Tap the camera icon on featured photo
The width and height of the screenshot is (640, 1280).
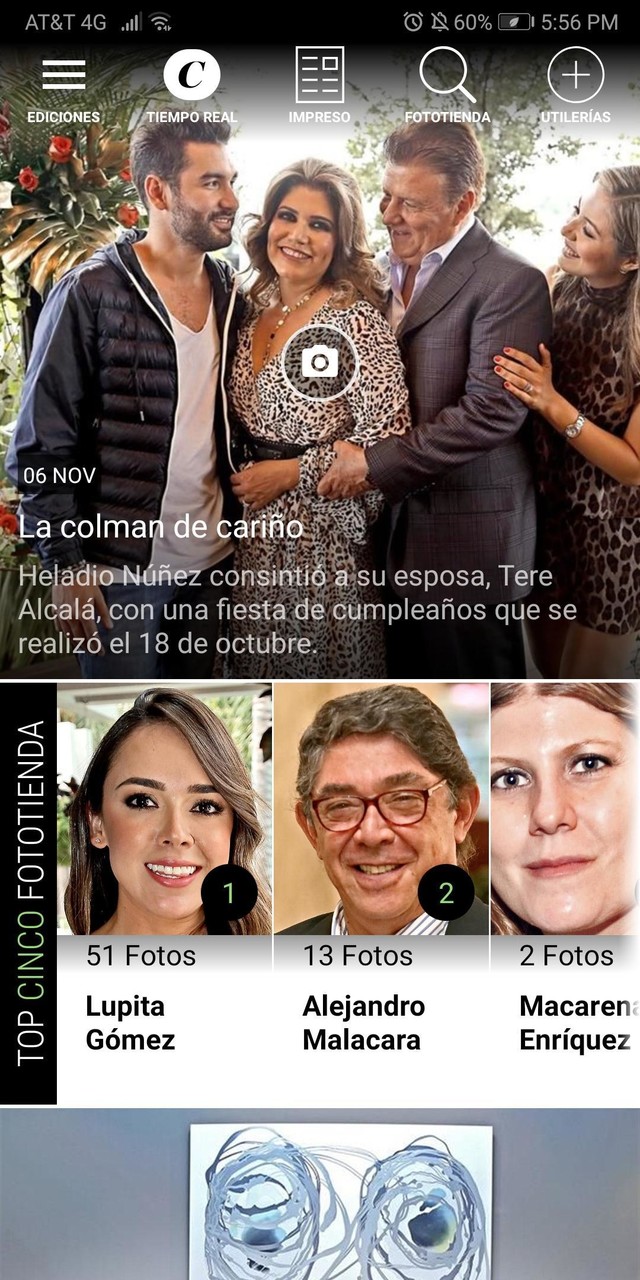tap(319, 362)
